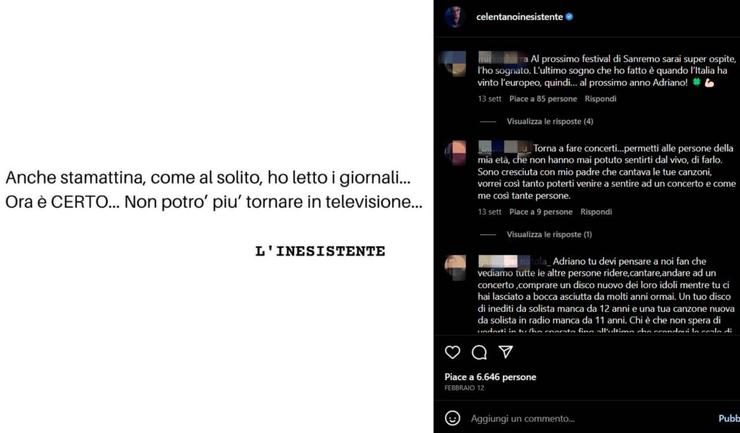Open the emoji picker for comments
740x433 pixels.
[x=452, y=417]
